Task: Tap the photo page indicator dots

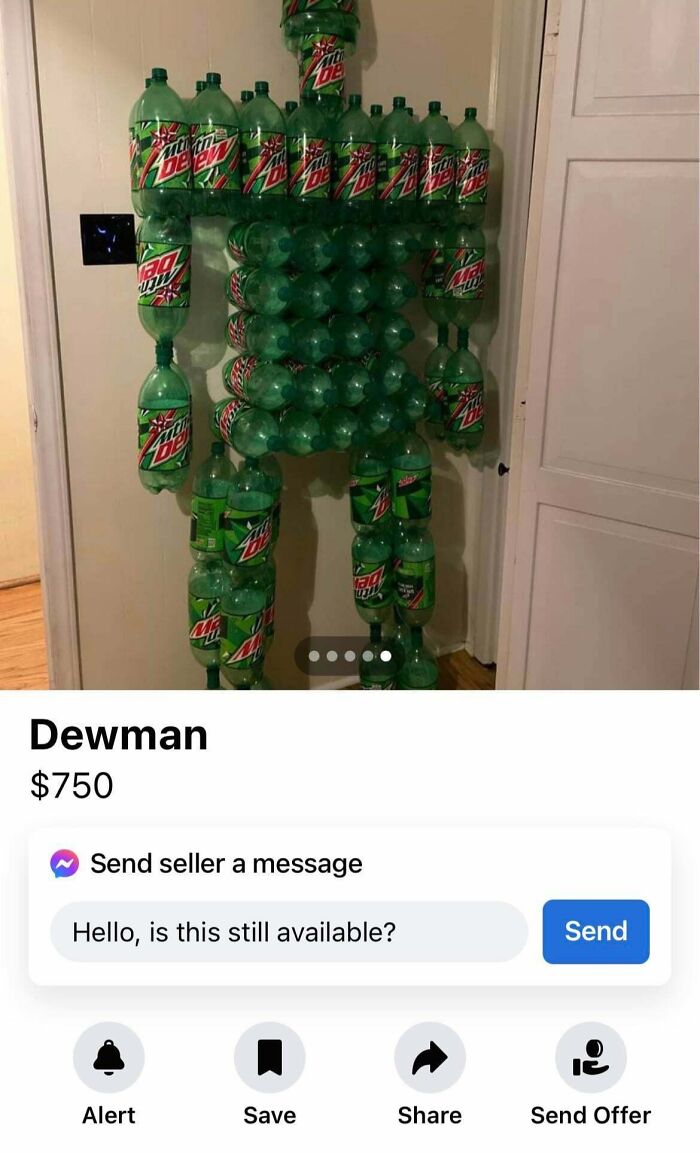Action: [x=350, y=656]
